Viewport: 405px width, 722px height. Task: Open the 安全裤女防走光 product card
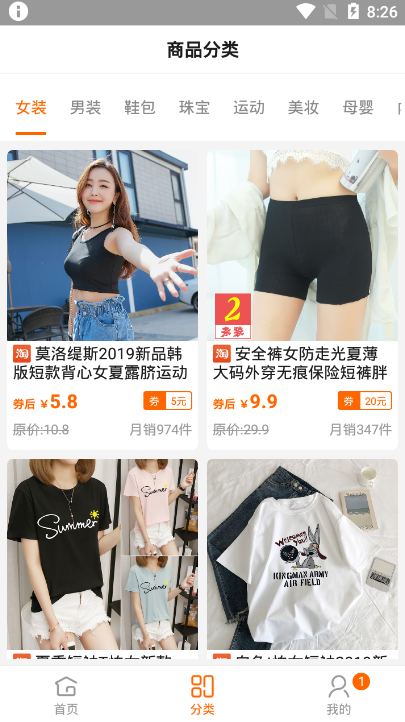(x=302, y=299)
